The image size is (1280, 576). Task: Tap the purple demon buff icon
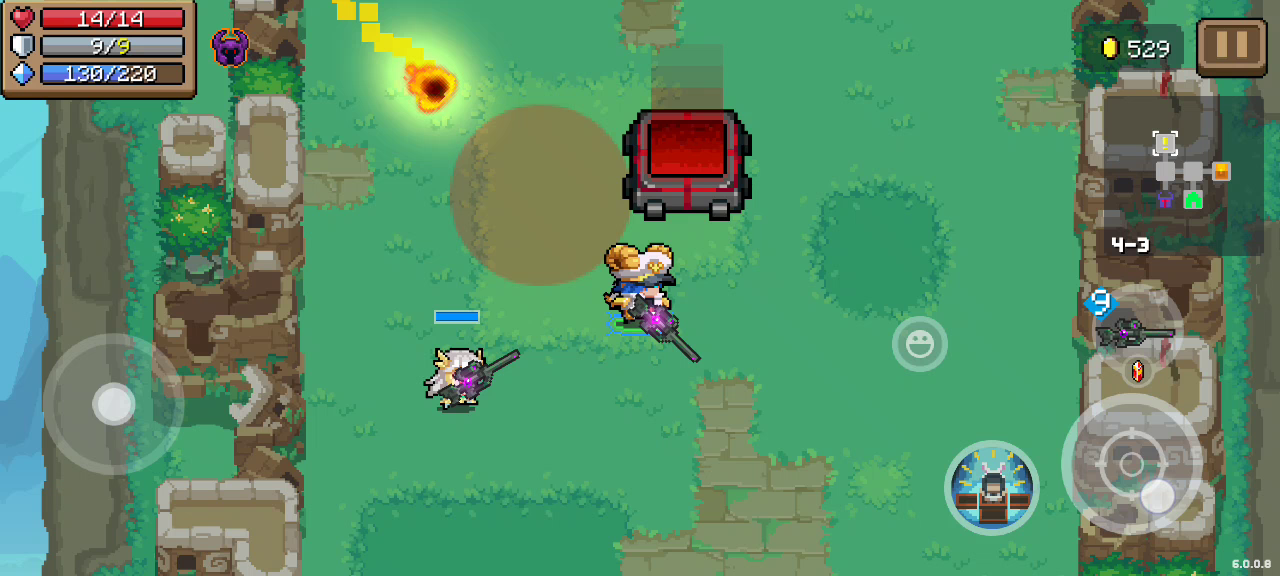point(230,47)
